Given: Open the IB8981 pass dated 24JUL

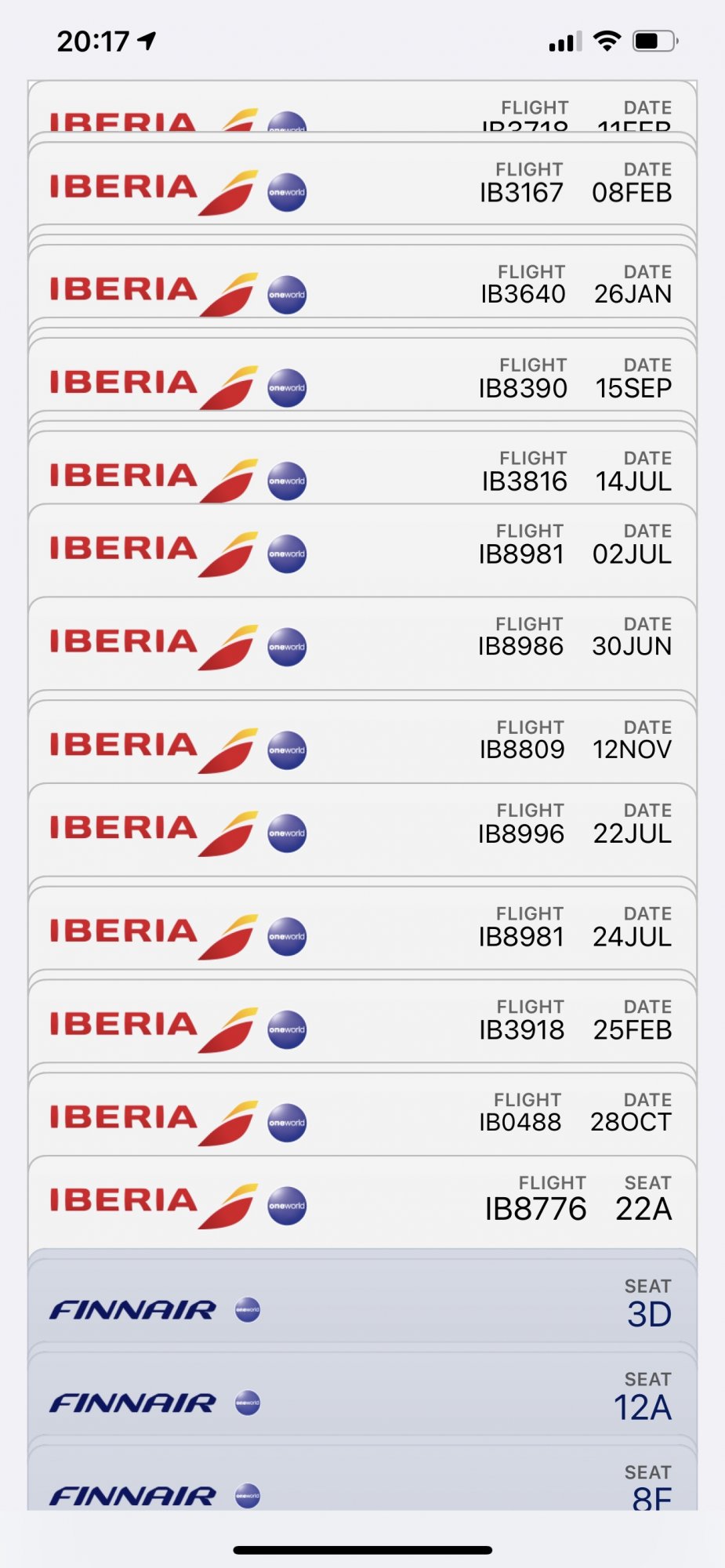Looking at the screenshot, I should (362, 930).
